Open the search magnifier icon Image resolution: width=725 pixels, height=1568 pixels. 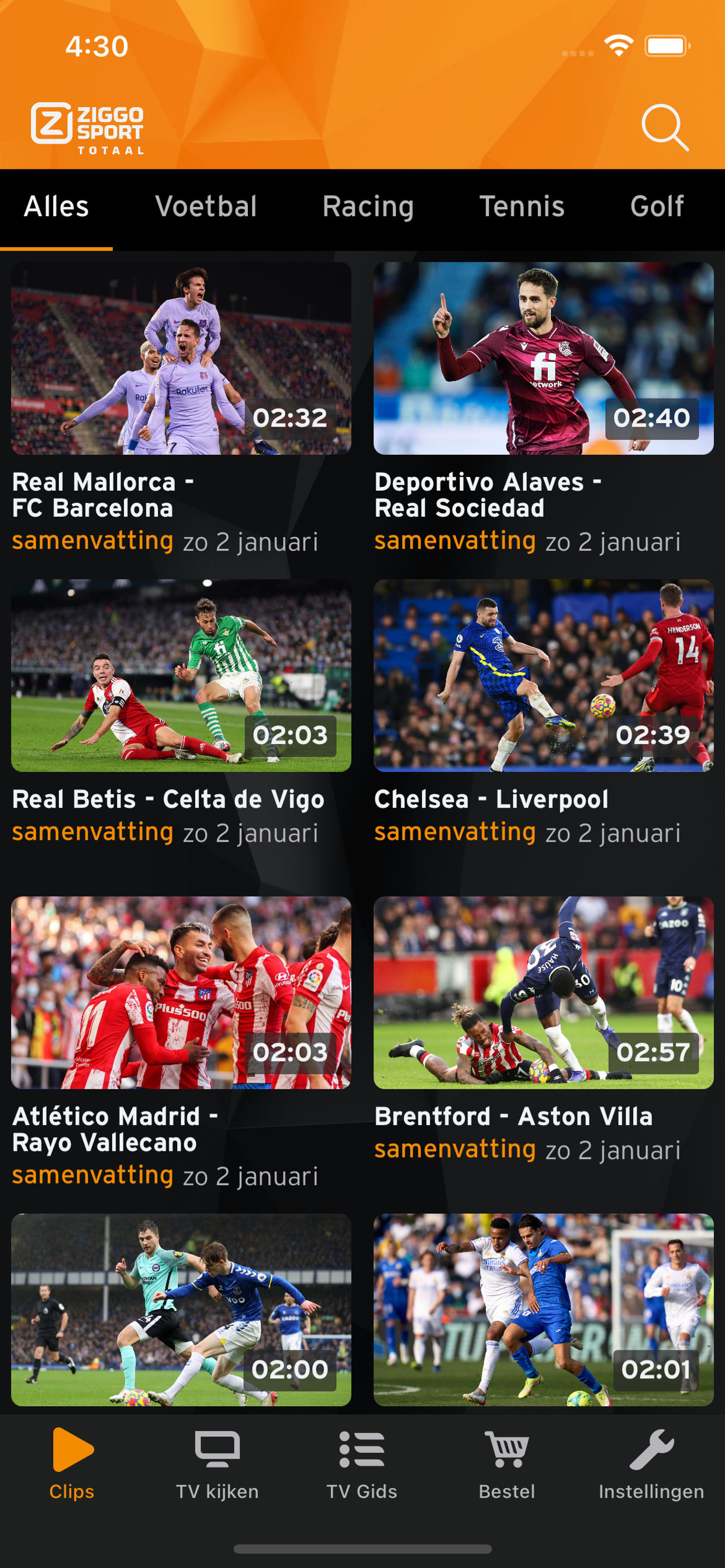tap(665, 127)
